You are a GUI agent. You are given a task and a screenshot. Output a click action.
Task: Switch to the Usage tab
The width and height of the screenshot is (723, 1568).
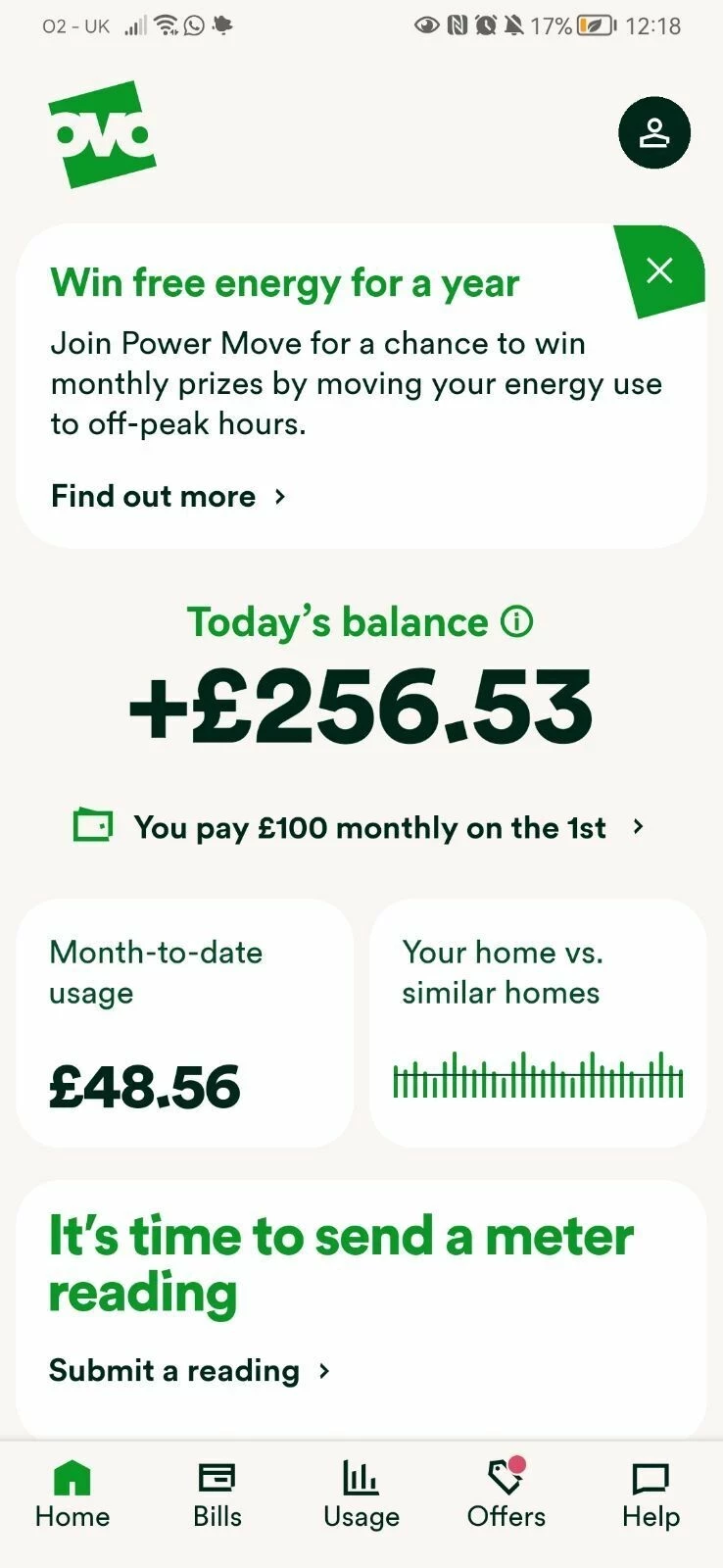(x=361, y=1494)
